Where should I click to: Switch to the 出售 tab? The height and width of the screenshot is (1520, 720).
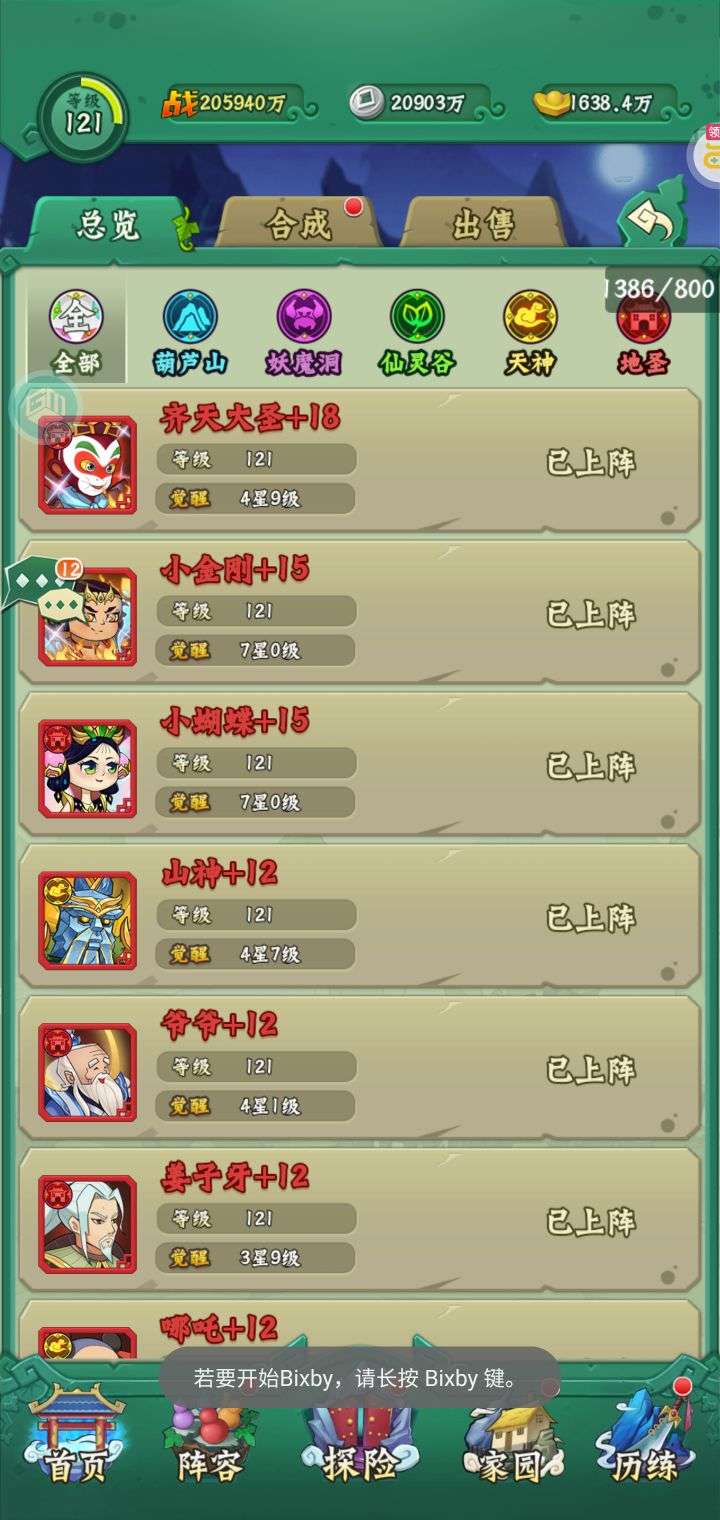[x=483, y=223]
